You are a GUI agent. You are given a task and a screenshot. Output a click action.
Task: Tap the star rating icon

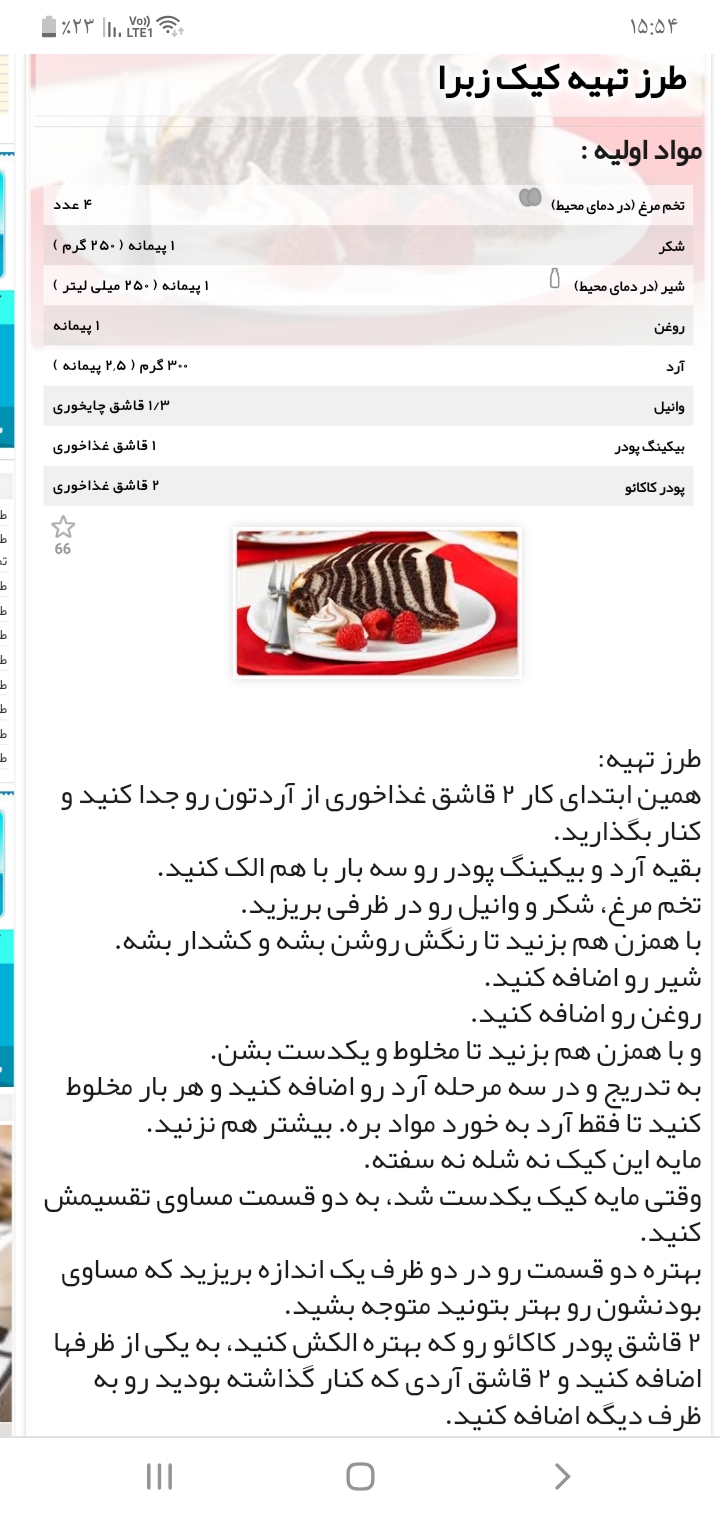63,528
